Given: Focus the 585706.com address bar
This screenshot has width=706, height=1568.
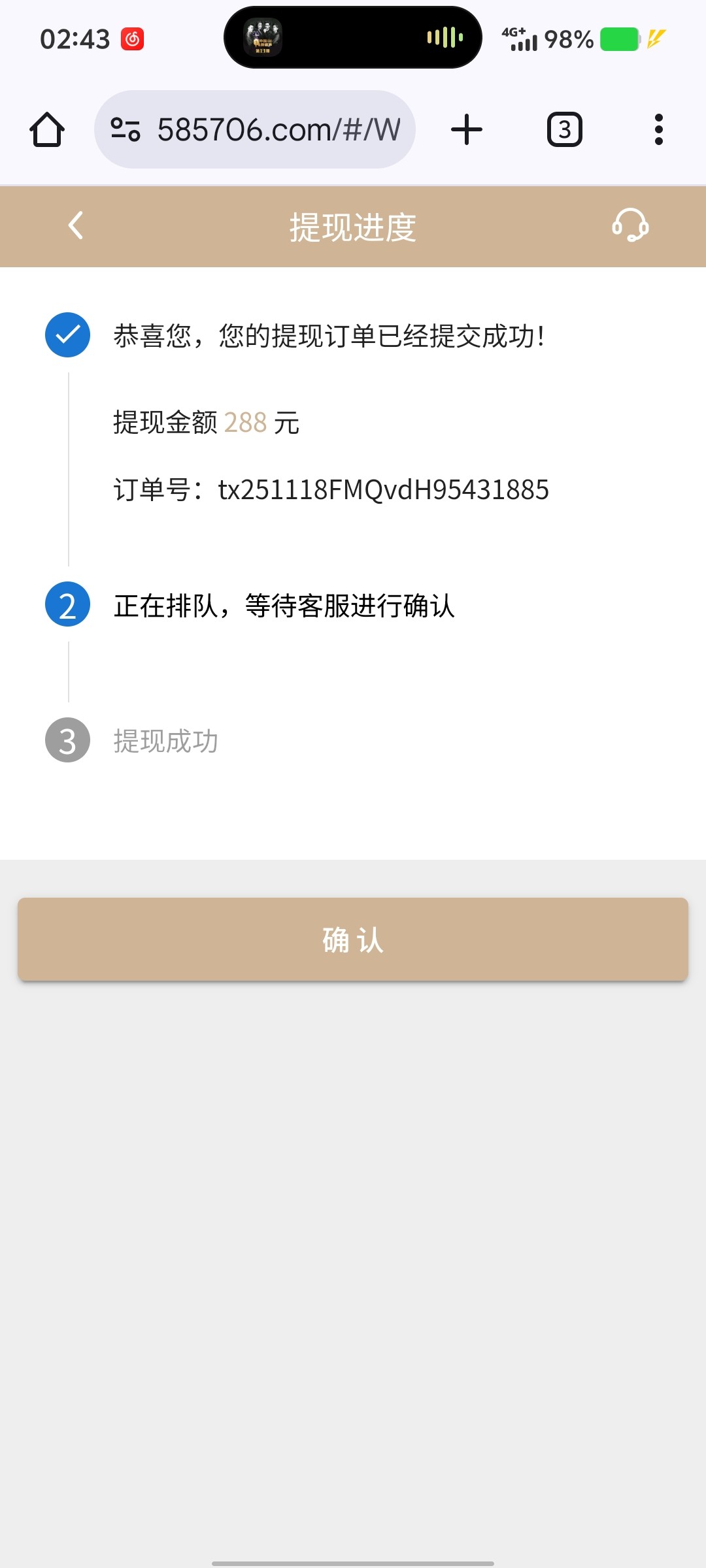Looking at the screenshot, I should [278, 129].
